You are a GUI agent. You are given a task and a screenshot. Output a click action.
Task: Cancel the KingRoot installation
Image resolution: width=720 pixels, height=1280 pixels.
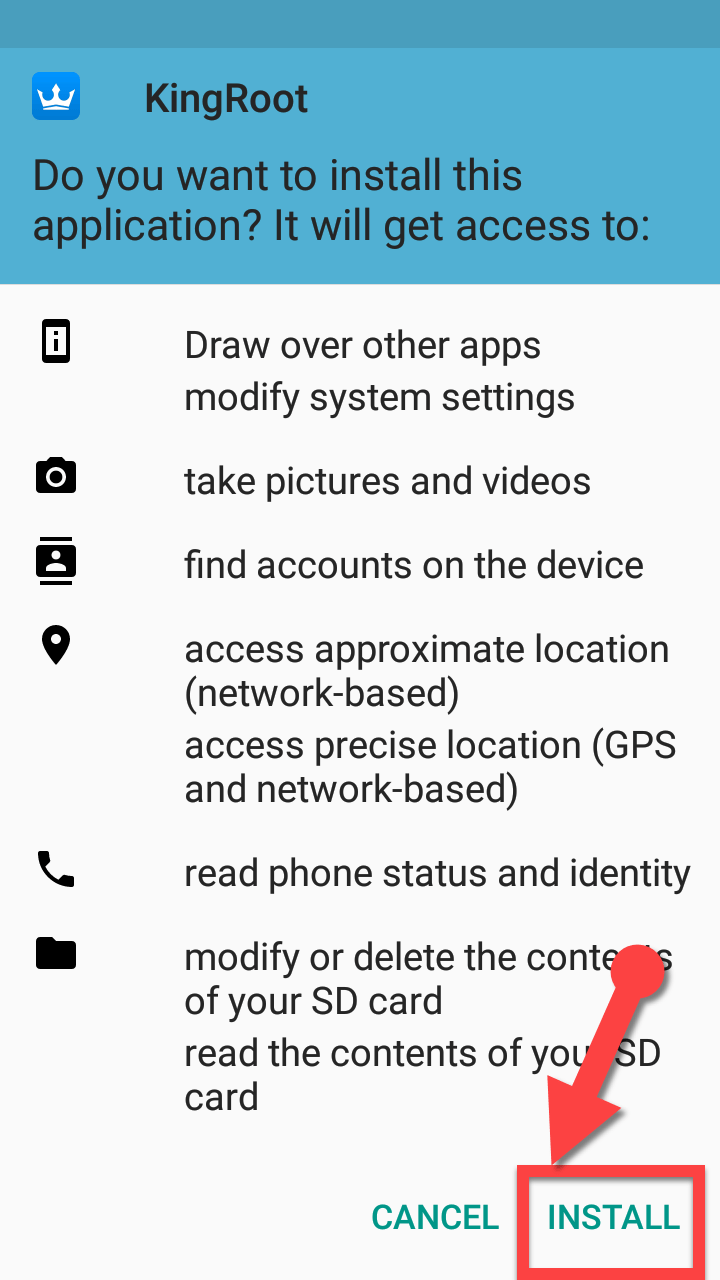click(x=435, y=1217)
